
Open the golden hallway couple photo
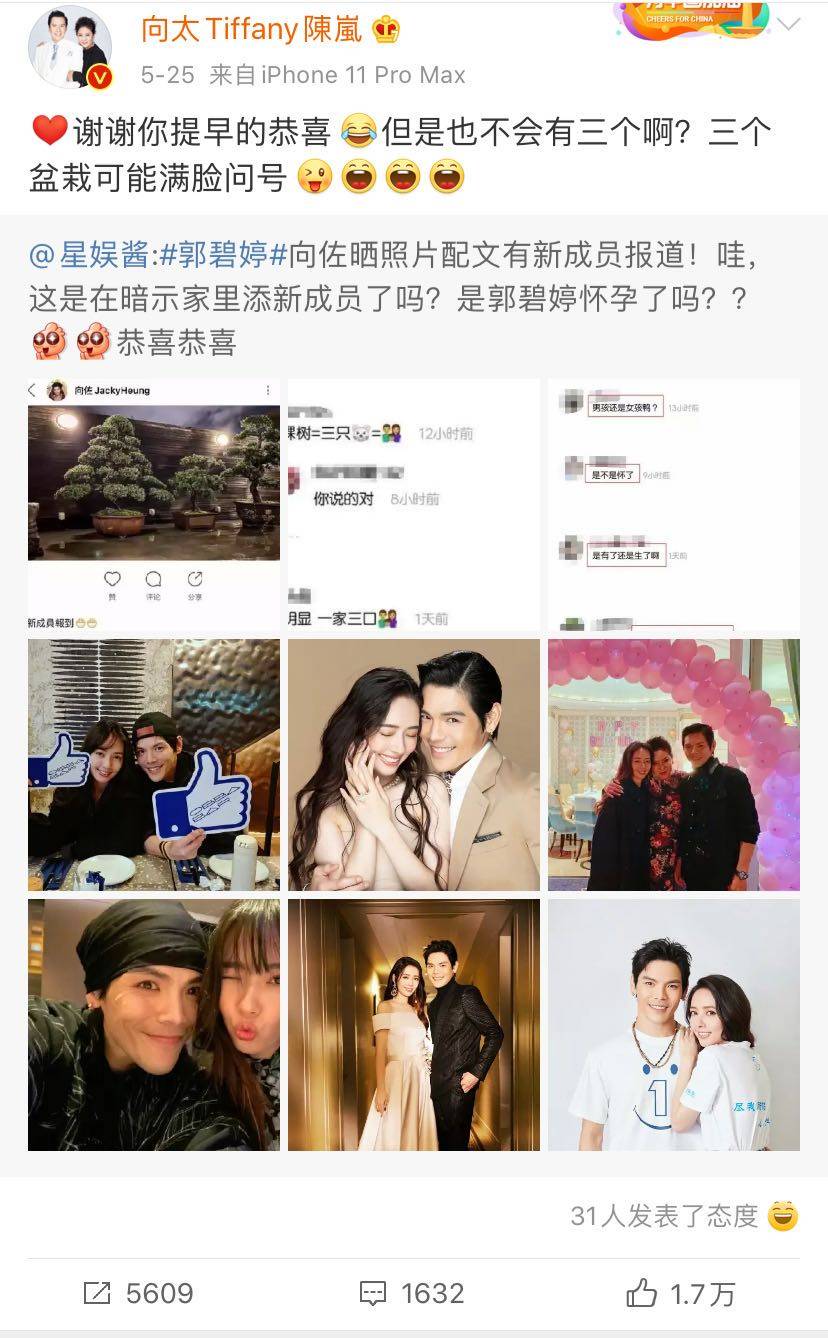tap(414, 1025)
